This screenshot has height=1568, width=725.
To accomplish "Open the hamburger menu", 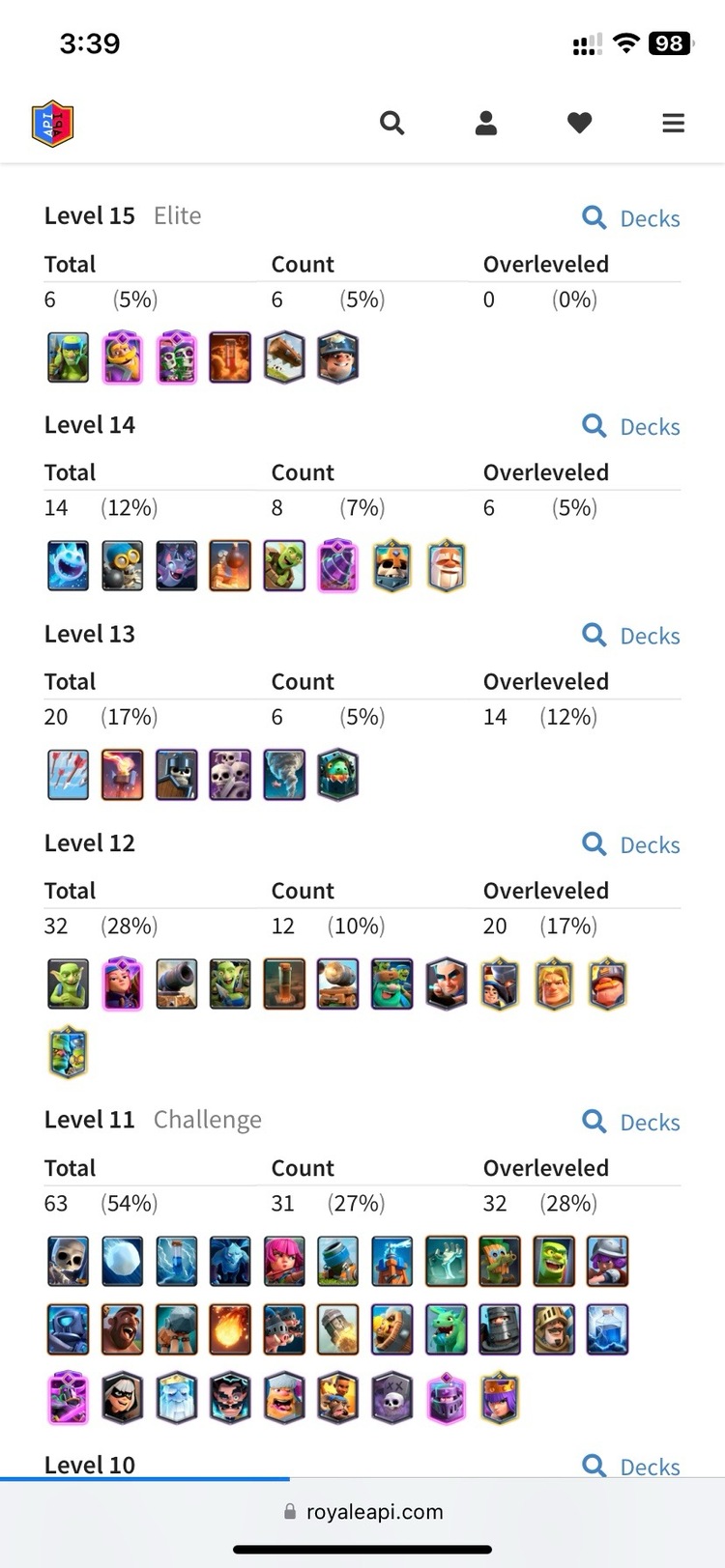I will coord(673,123).
